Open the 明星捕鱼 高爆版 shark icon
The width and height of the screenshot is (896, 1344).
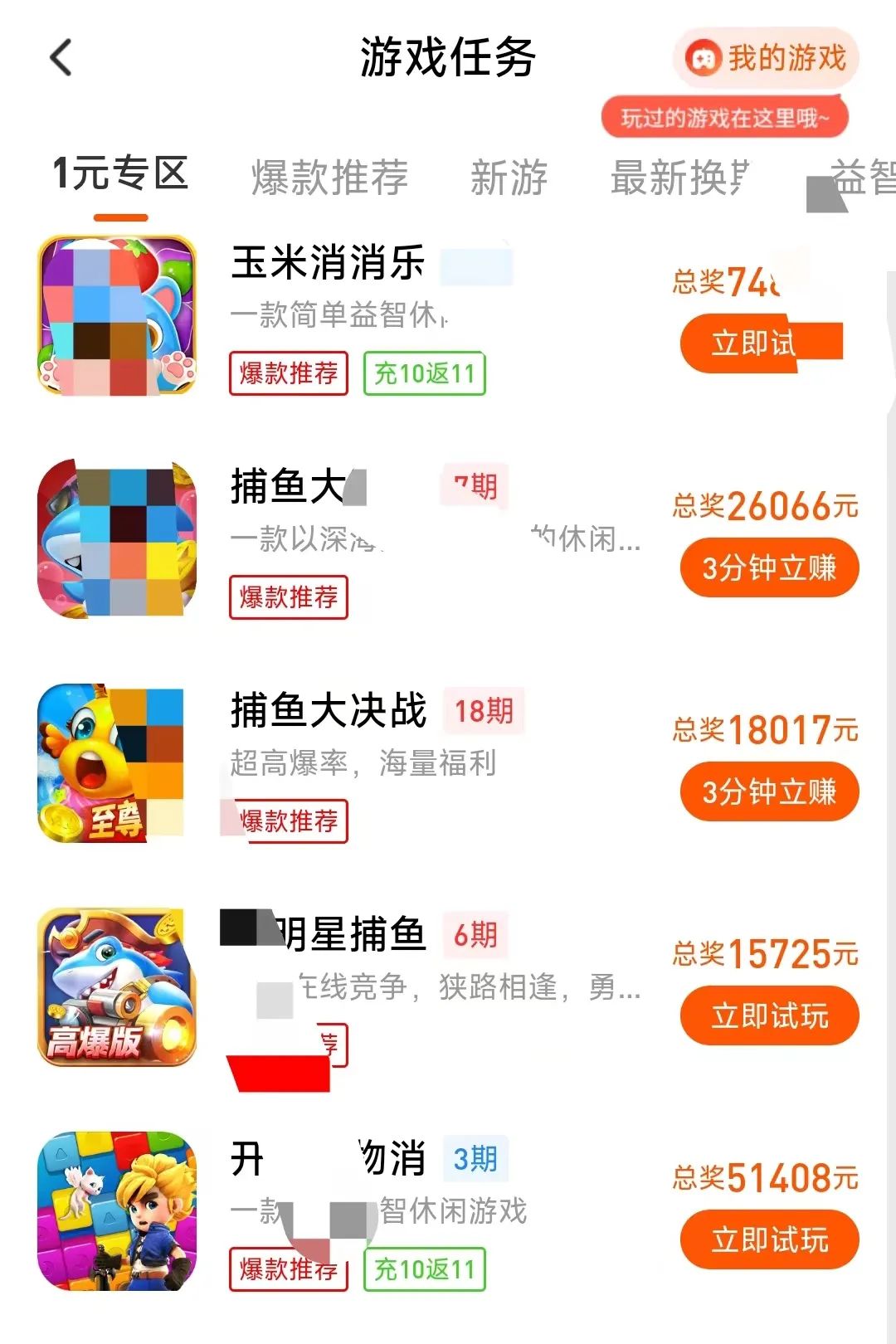pos(114,987)
